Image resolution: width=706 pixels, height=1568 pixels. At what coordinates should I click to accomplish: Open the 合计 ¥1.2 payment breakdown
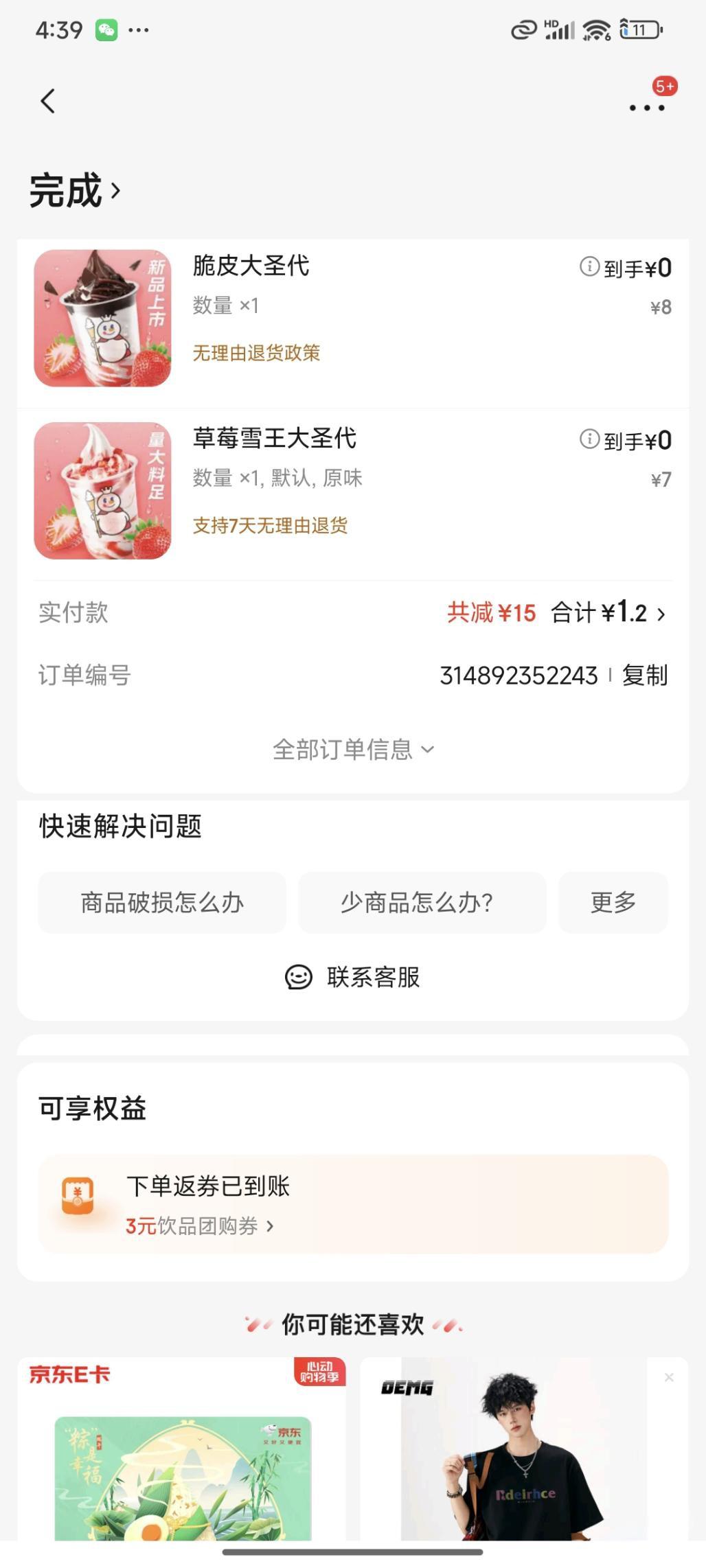click(x=608, y=613)
